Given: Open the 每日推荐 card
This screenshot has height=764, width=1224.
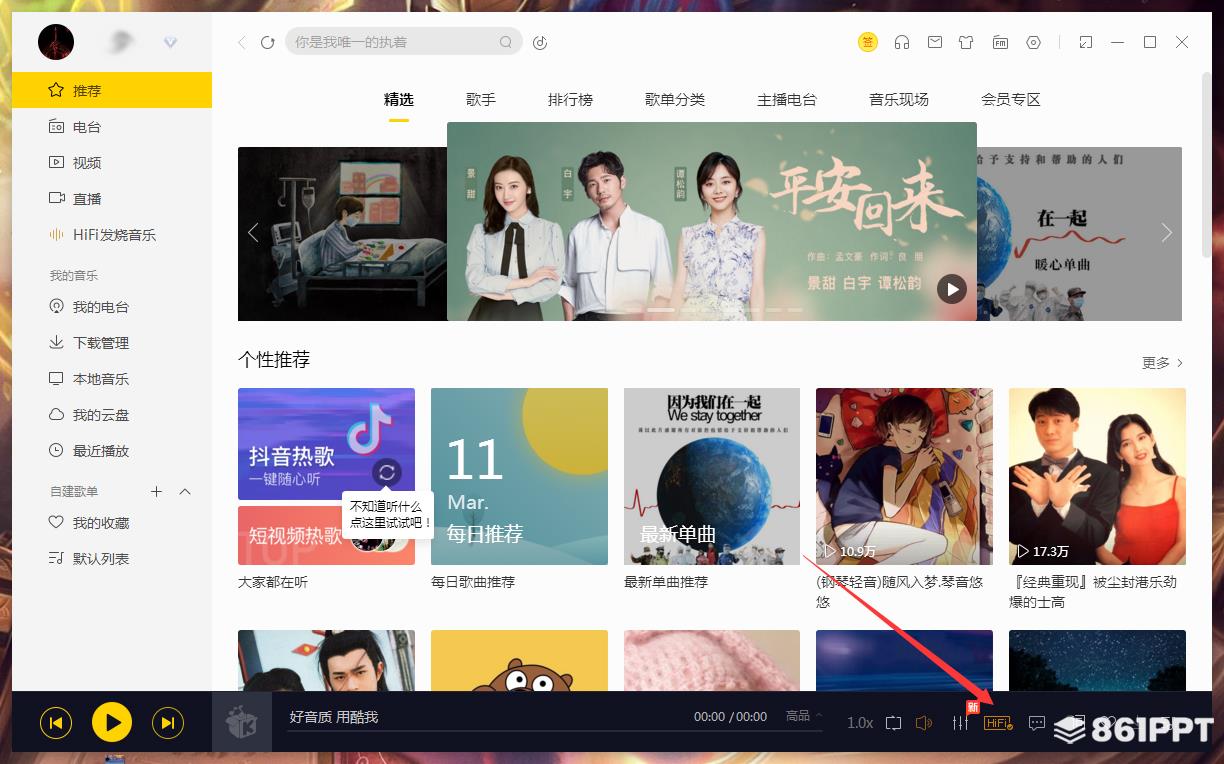Looking at the screenshot, I should pyautogui.click(x=519, y=476).
